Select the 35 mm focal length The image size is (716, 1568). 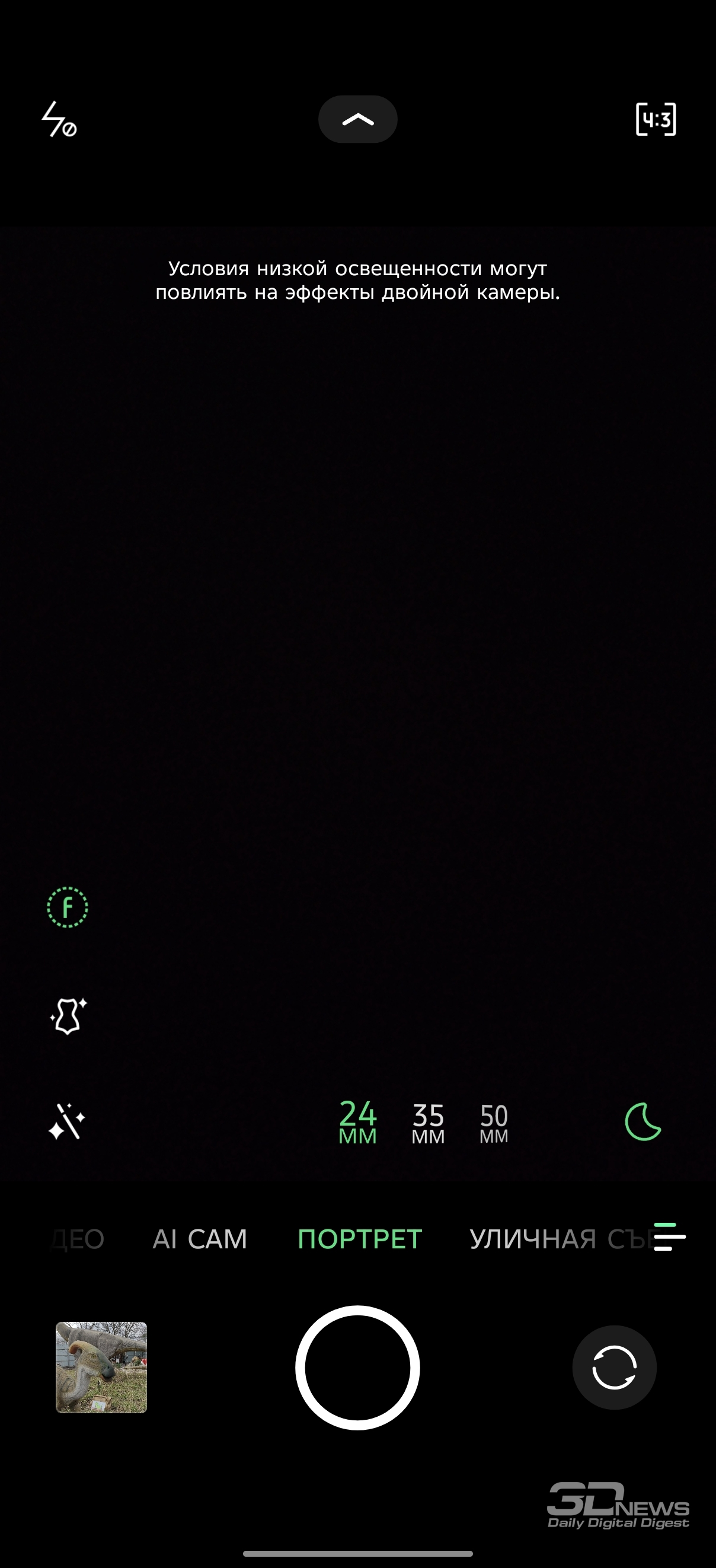coord(429,1123)
